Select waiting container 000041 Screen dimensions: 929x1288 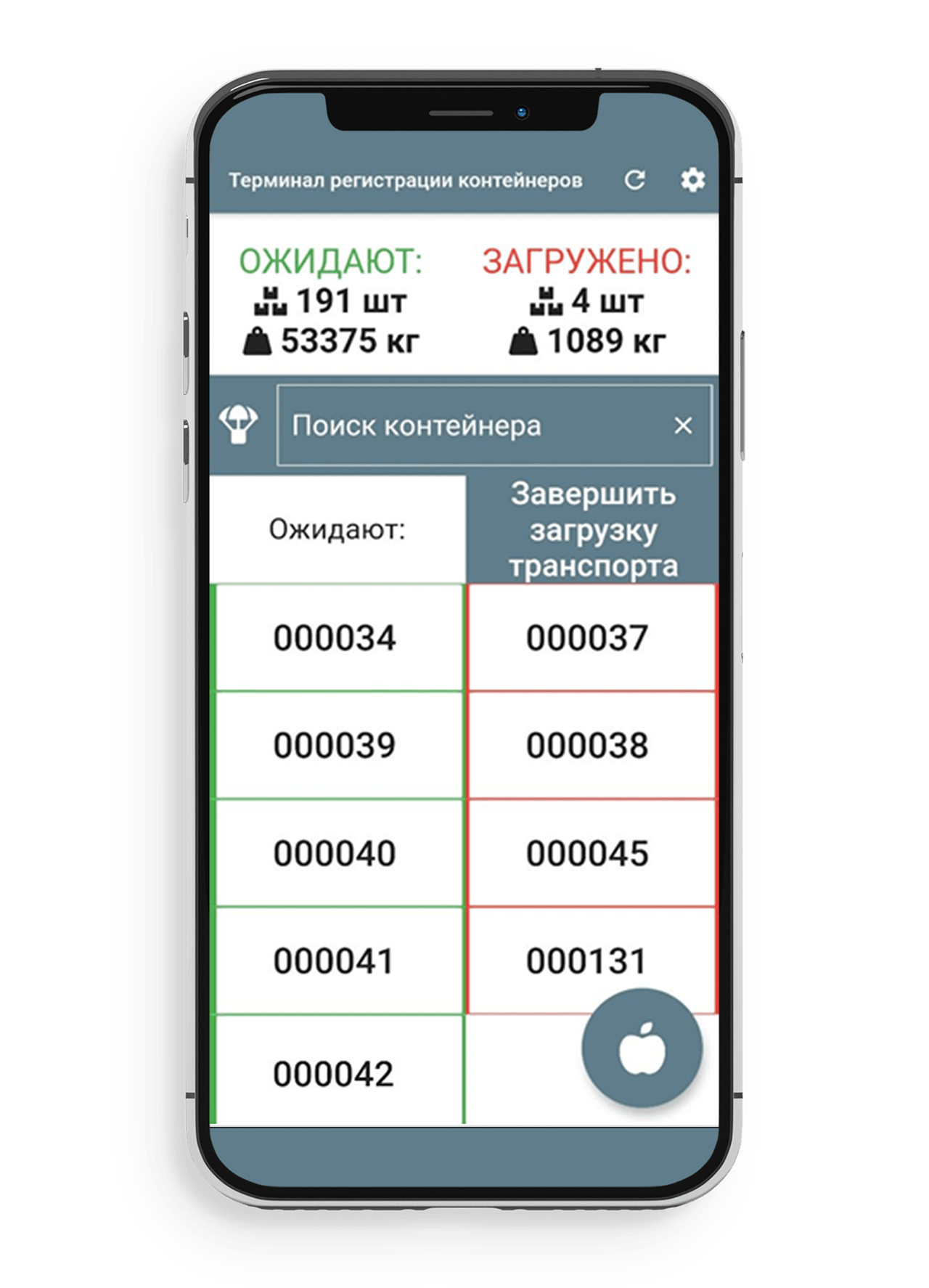(335, 961)
